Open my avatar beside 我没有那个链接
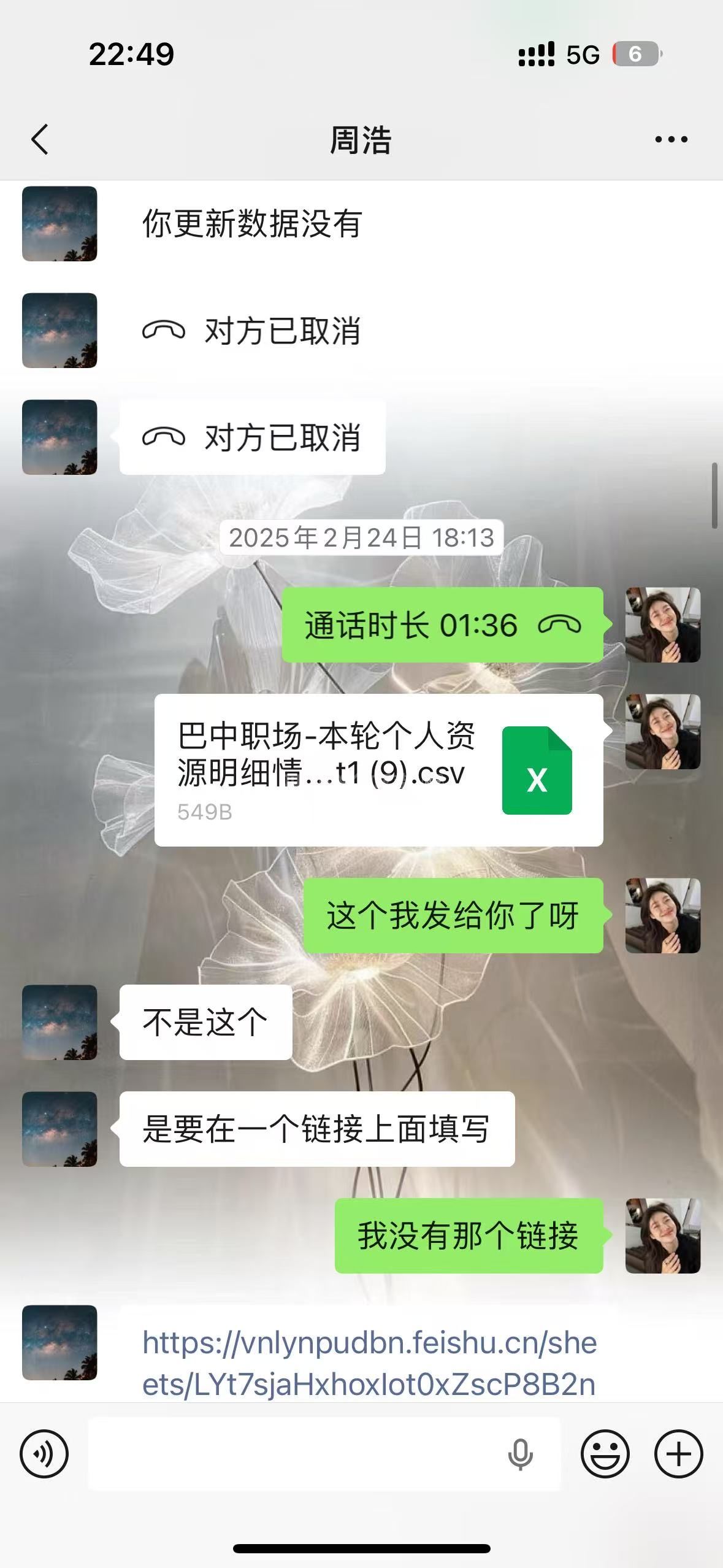The width and height of the screenshot is (723, 1568). coord(662,1236)
